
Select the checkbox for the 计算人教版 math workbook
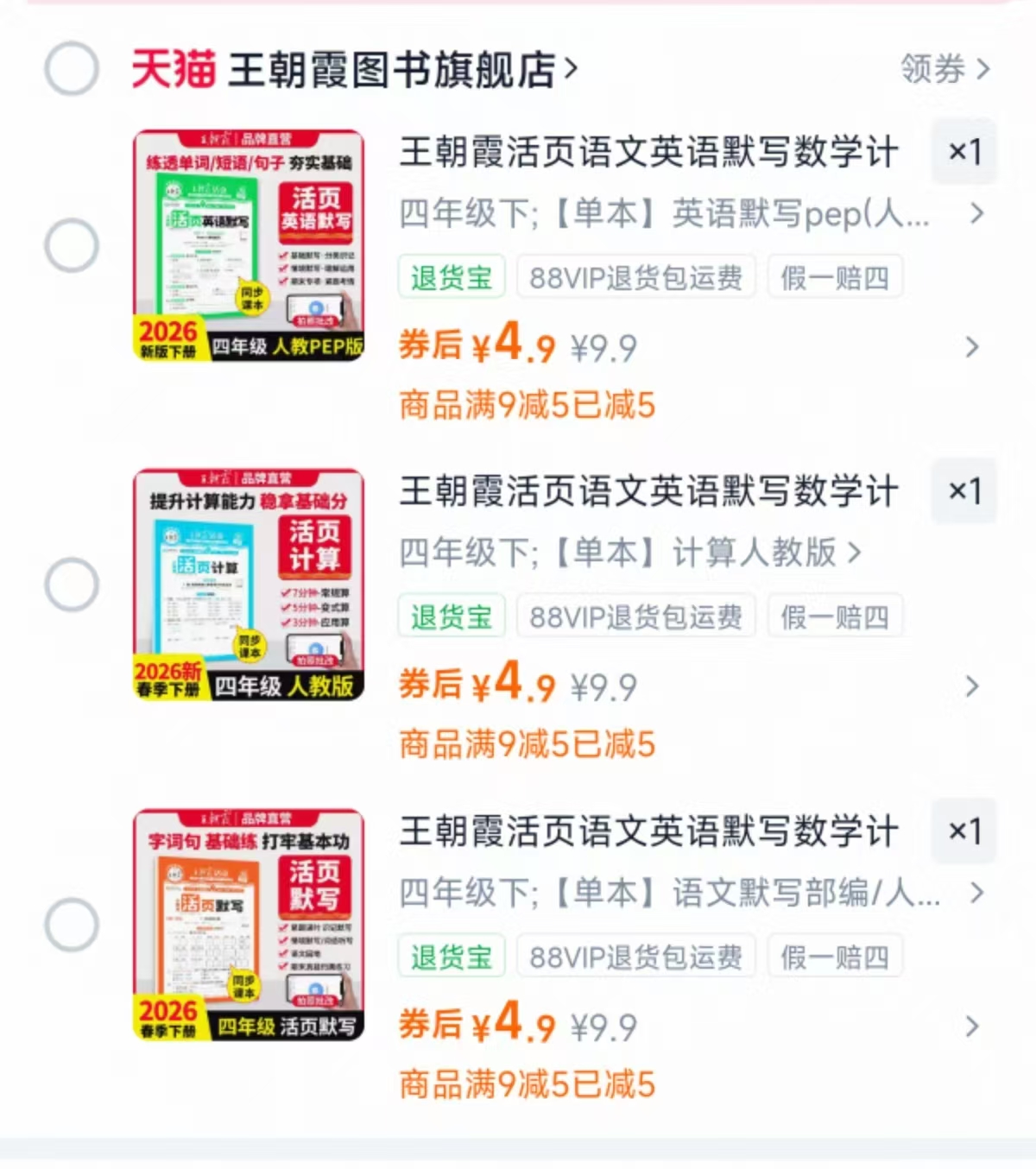[73, 584]
